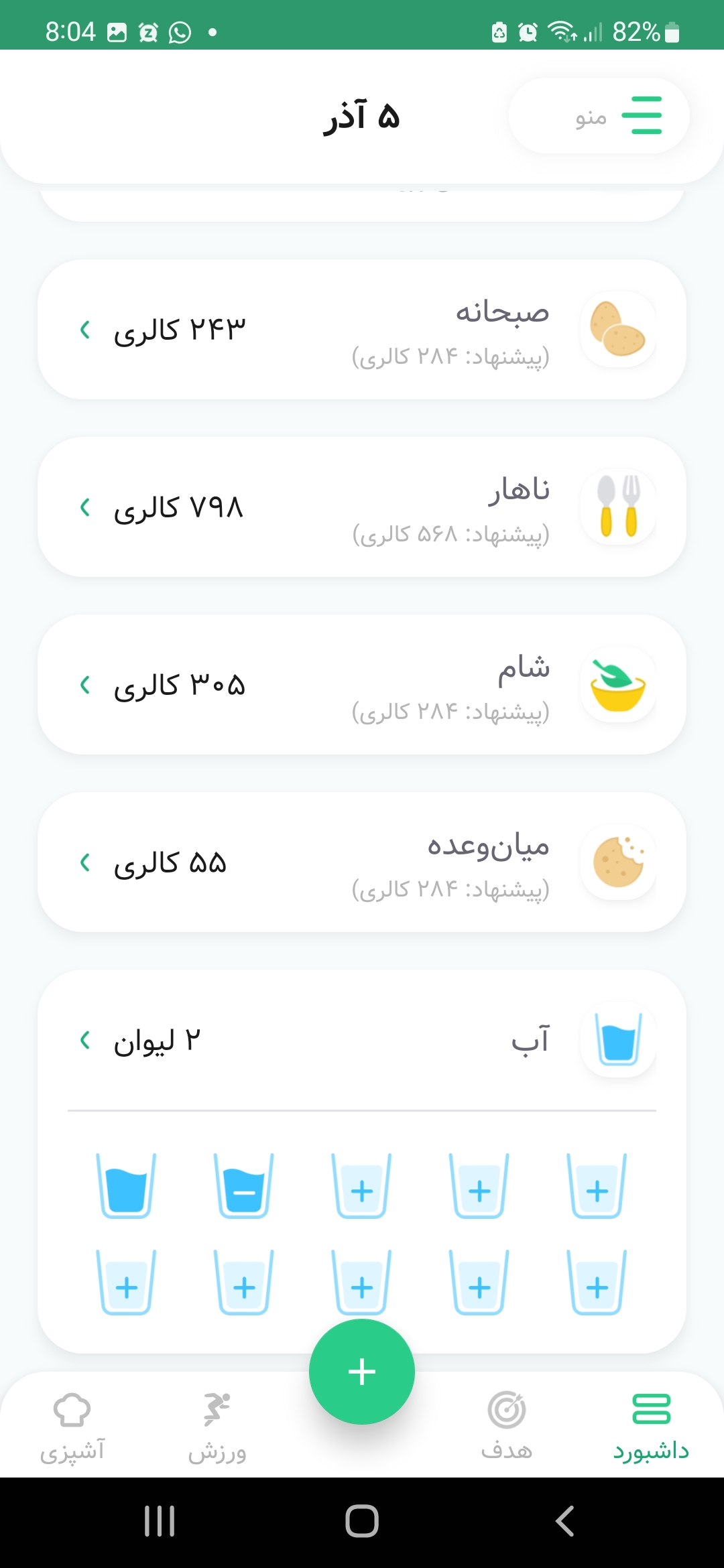Screen dimensions: 724x1568
Task: Open the ناهار lunch card
Action: [x=362, y=507]
